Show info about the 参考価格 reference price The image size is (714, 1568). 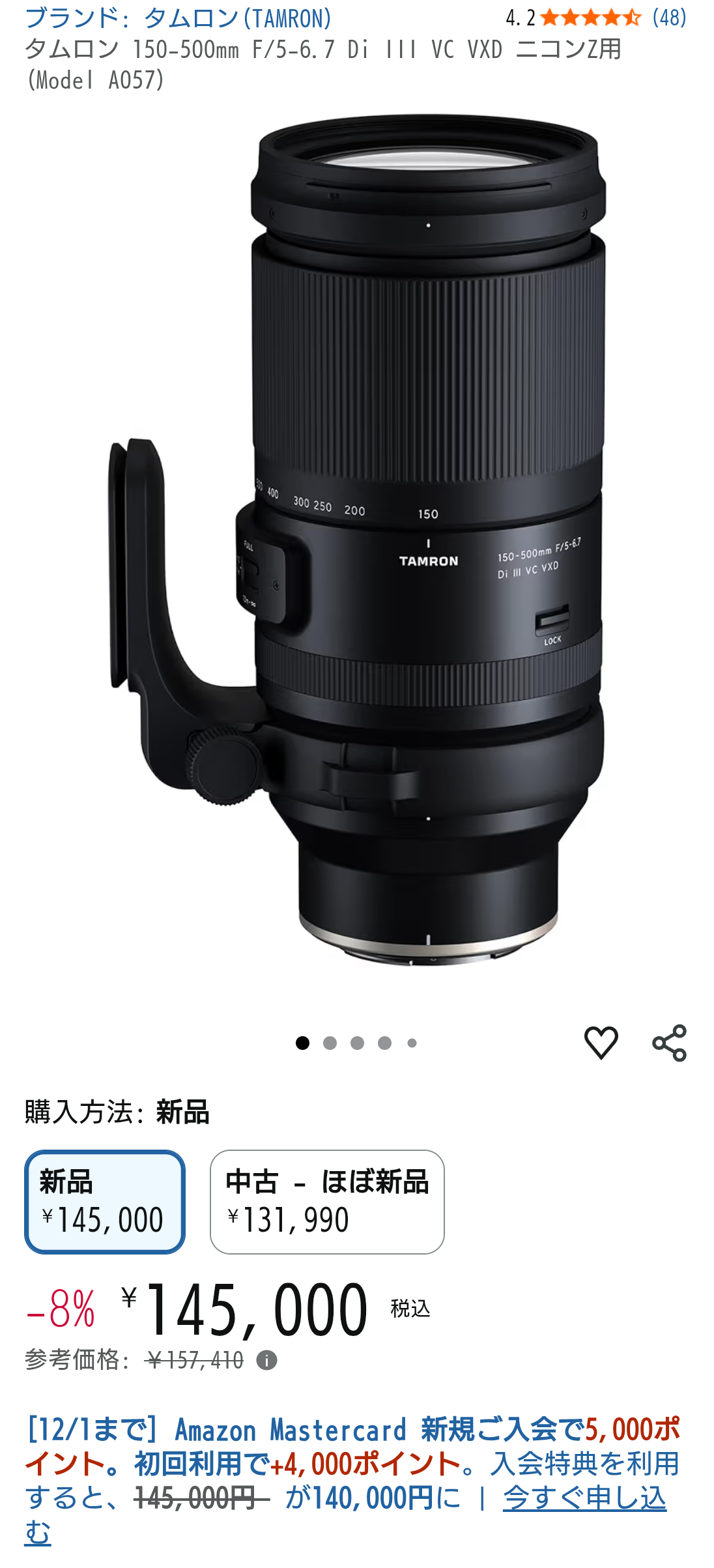click(266, 1360)
